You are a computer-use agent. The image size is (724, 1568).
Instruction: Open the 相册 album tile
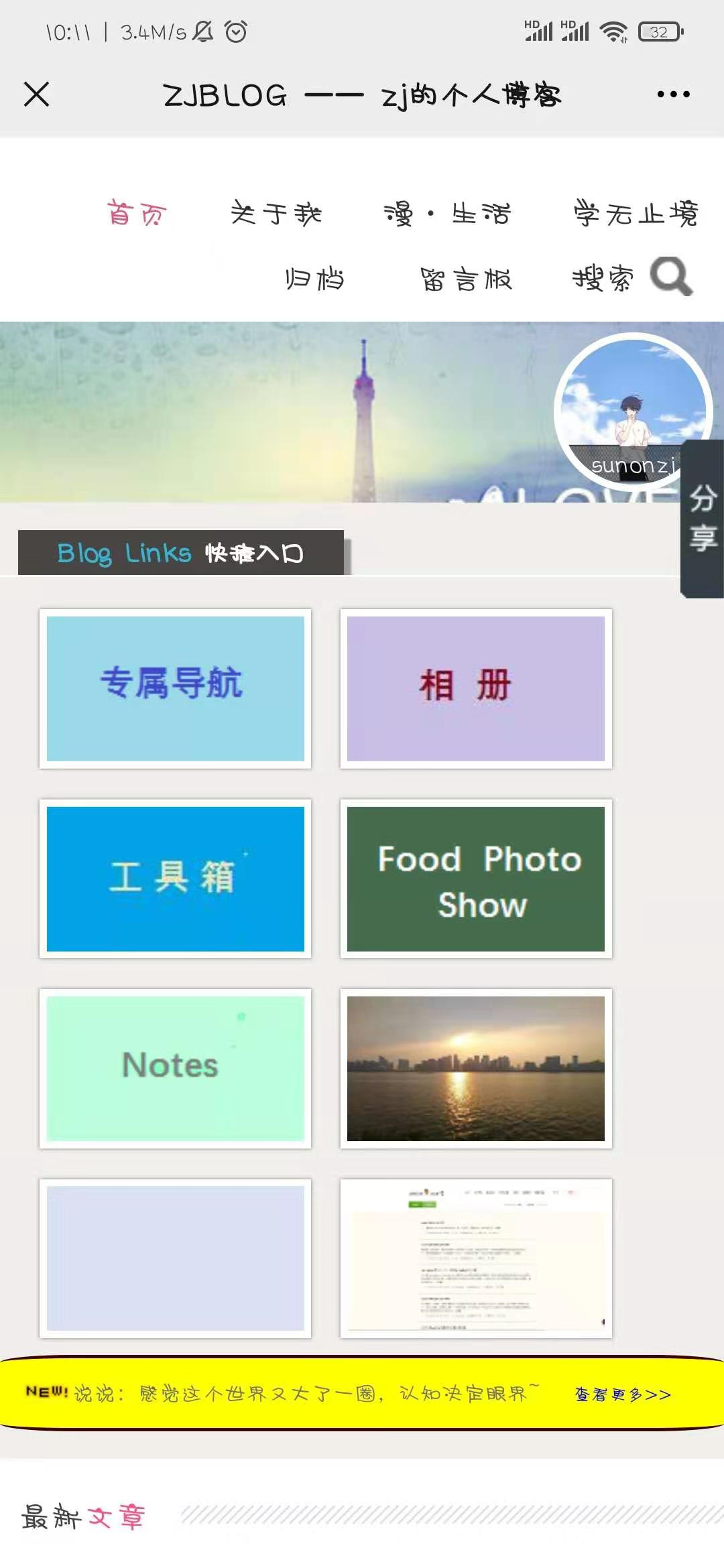click(x=475, y=688)
